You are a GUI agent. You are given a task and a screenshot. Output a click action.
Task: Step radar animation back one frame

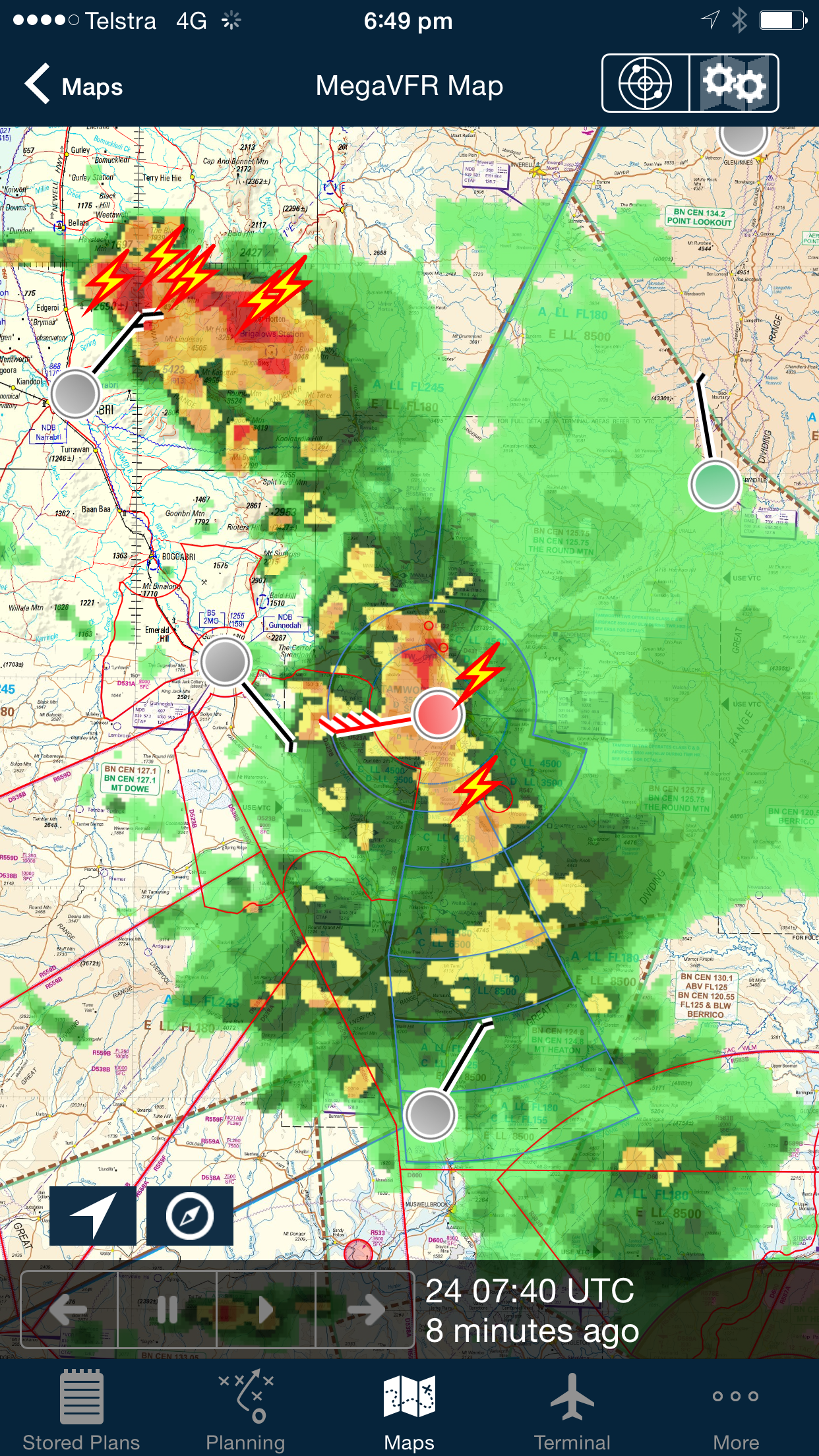click(x=69, y=1310)
